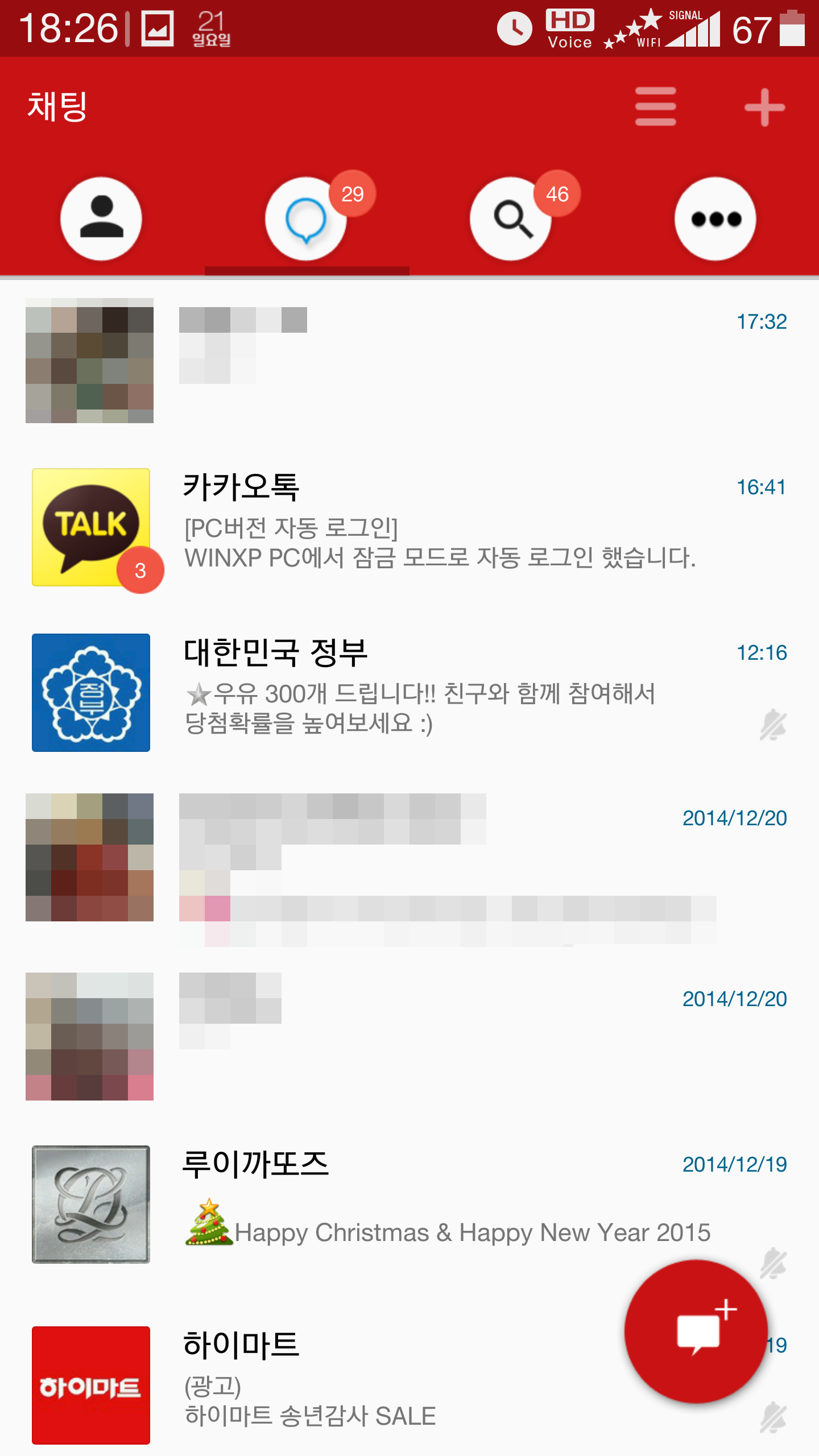Image resolution: width=819 pixels, height=1456 pixels.
Task: Open the blurred chat from 17:32
Action: point(409,360)
